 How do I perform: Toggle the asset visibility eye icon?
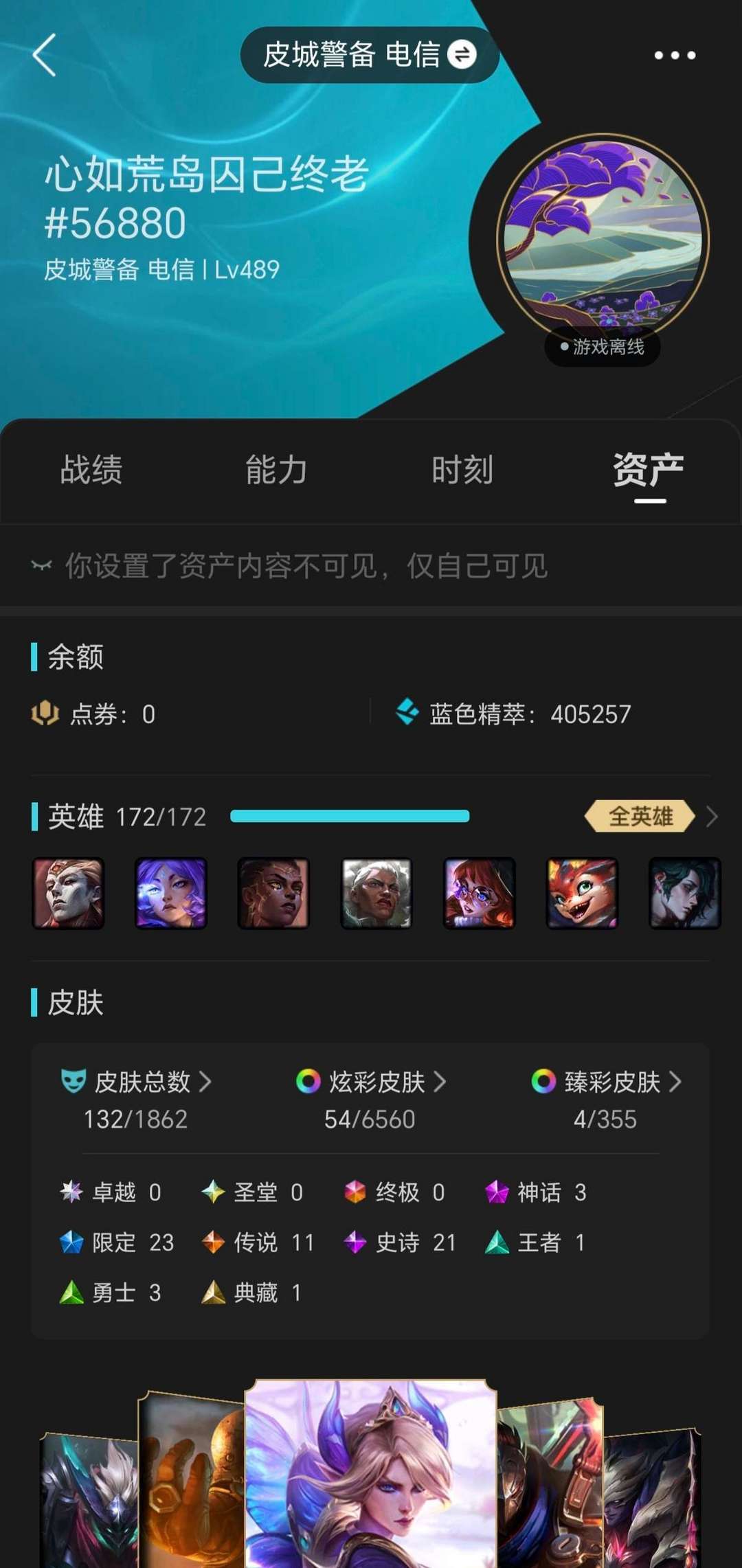click(43, 565)
